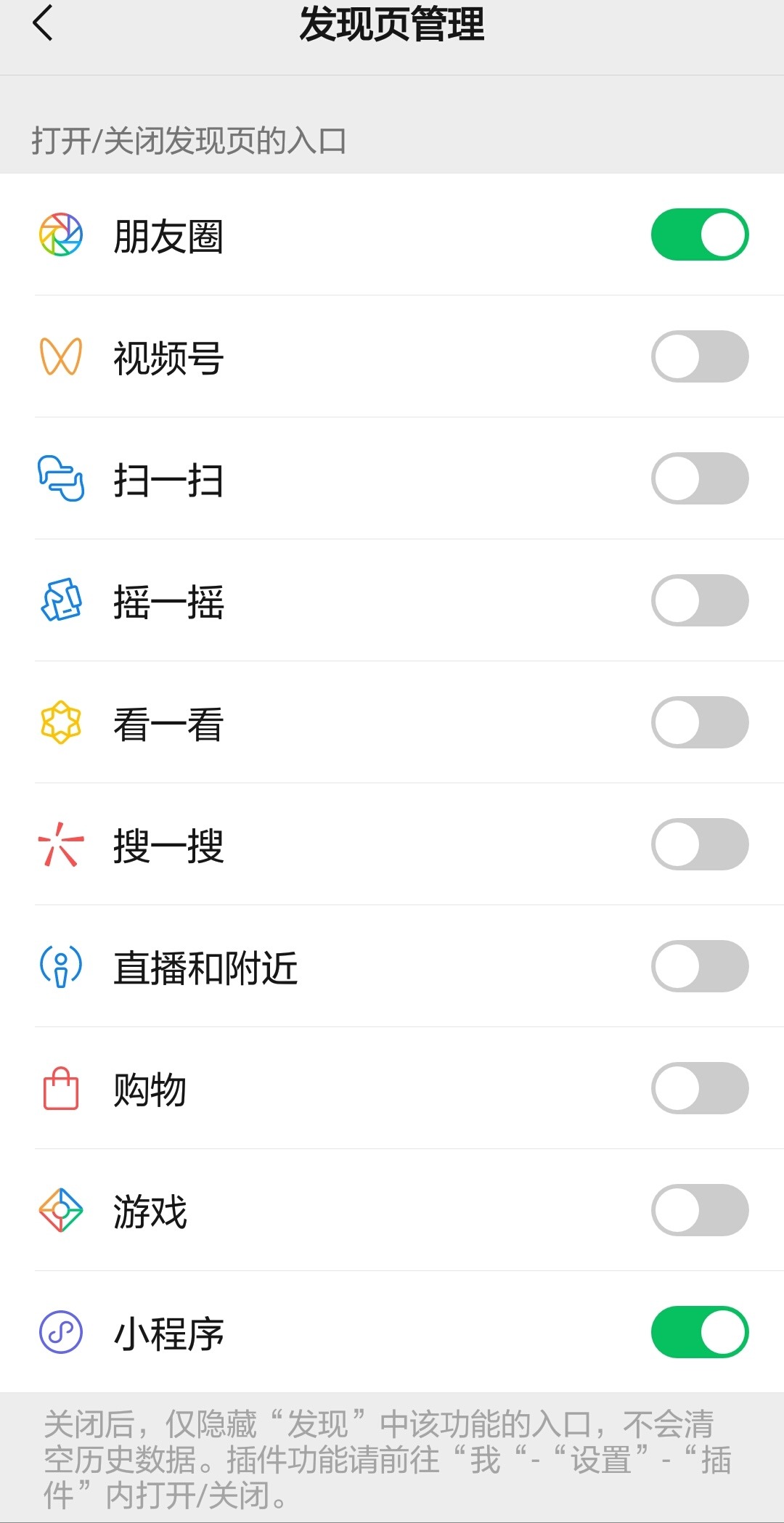This screenshot has height=1523, width=784.
Task: Go back from 发现页管理 page
Action: pyautogui.click(x=44, y=23)
